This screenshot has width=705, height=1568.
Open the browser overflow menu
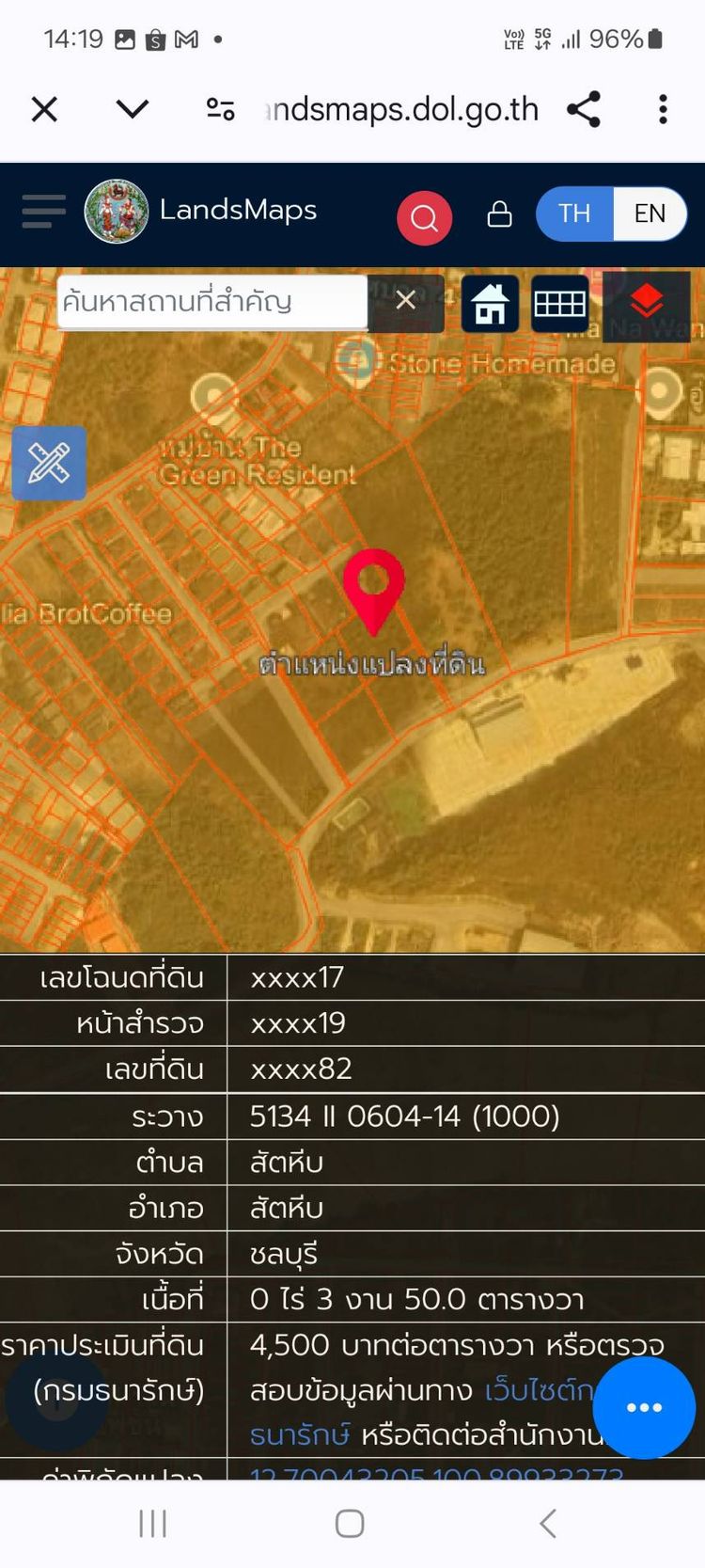[x=663, y=110]
